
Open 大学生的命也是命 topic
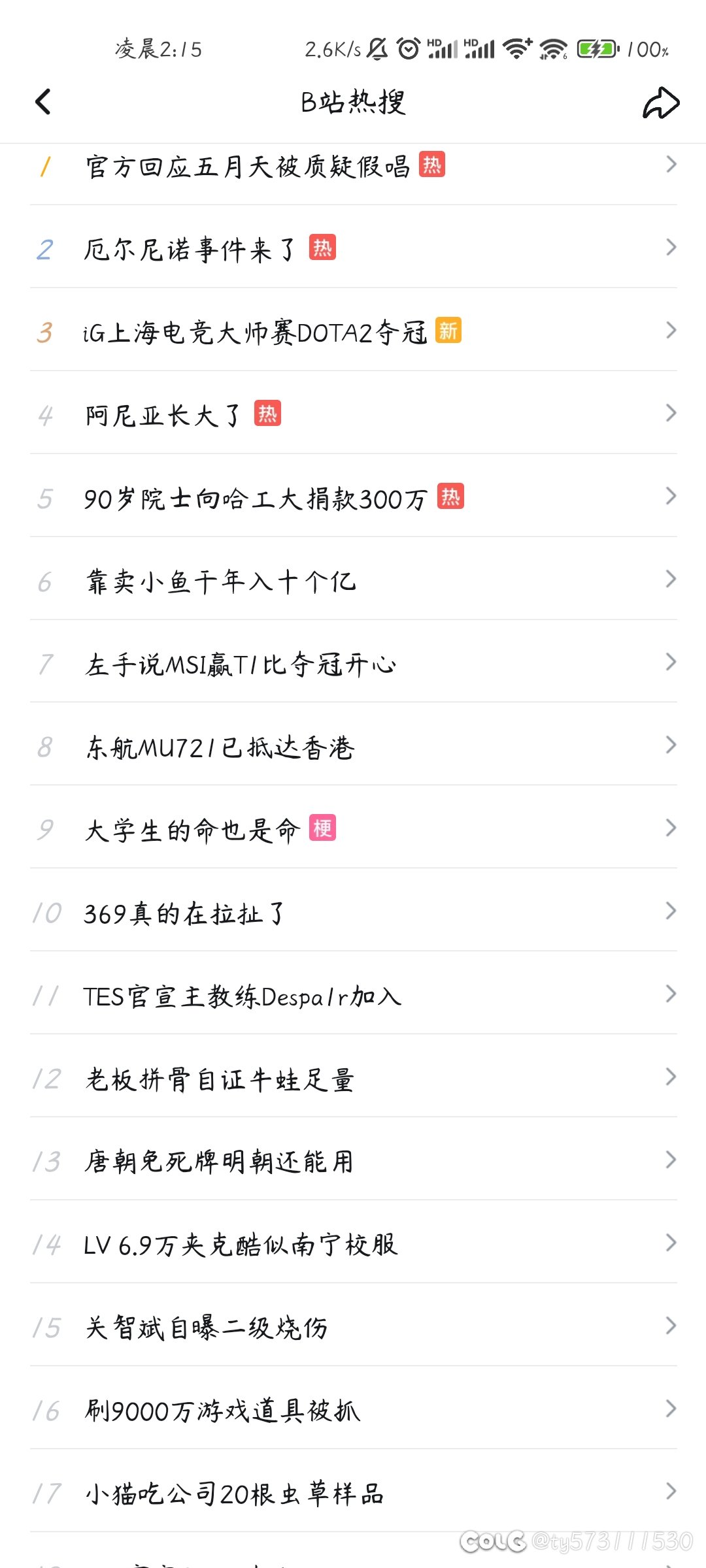[353, 828]
